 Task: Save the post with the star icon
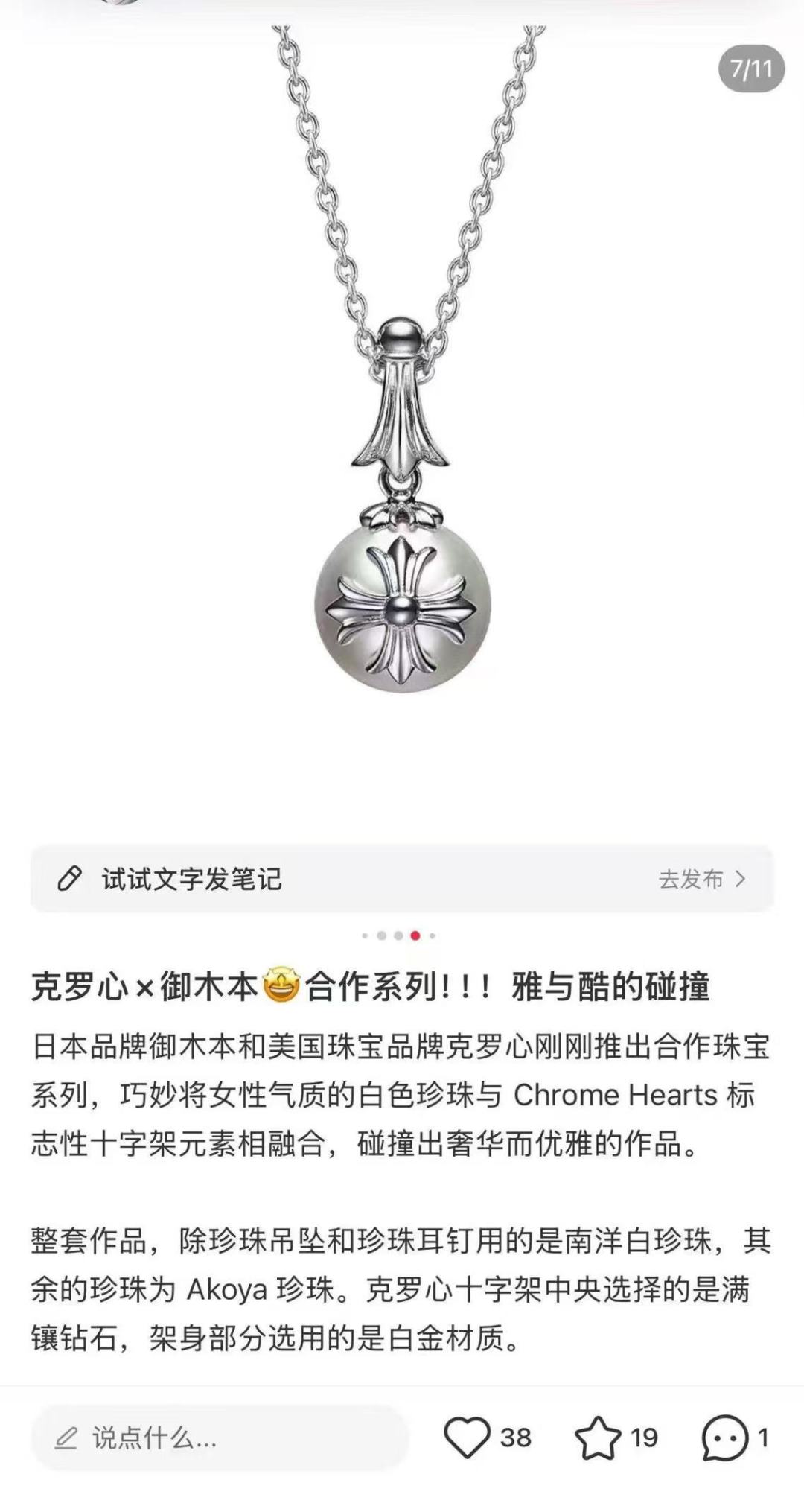pos(598,1438)
